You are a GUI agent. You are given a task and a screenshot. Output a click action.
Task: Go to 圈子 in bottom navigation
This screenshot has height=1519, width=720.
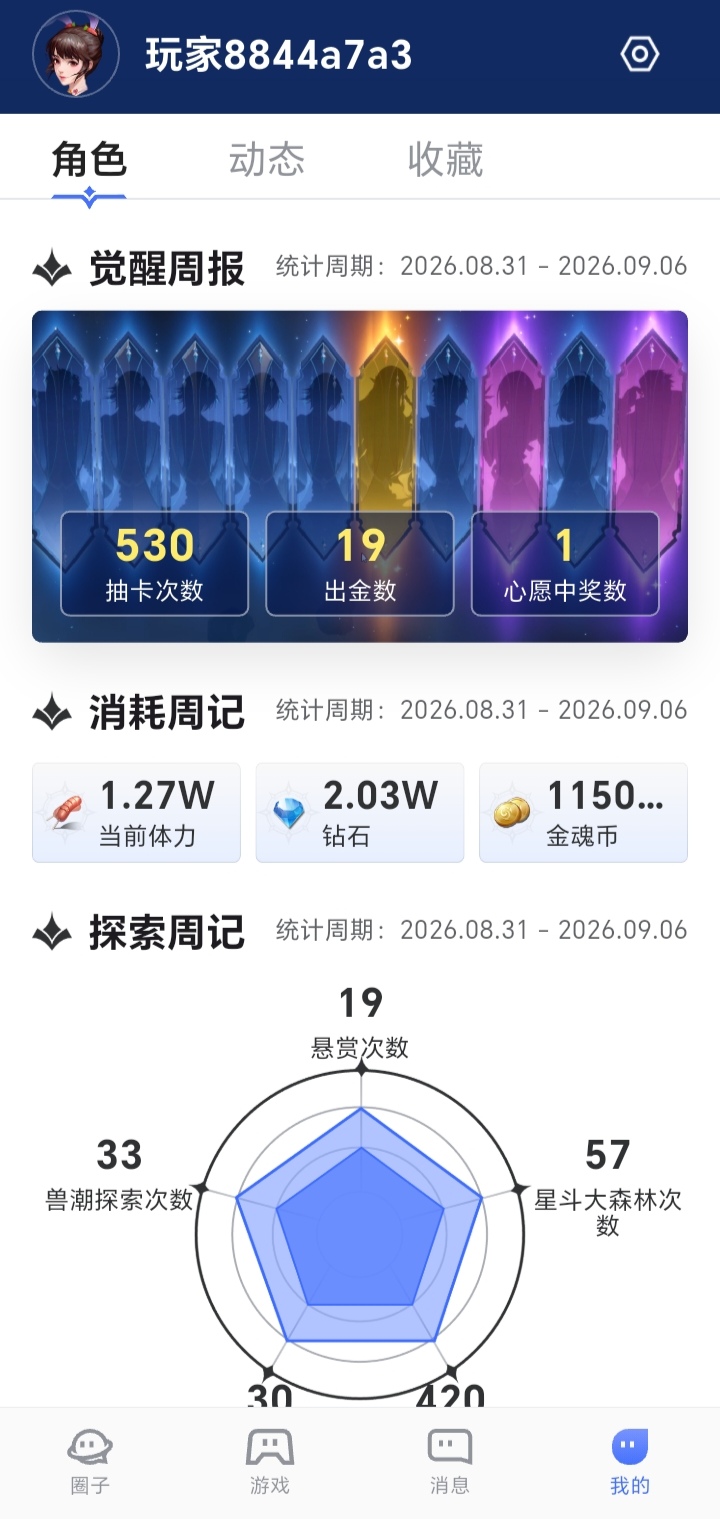coord(90,1463)
